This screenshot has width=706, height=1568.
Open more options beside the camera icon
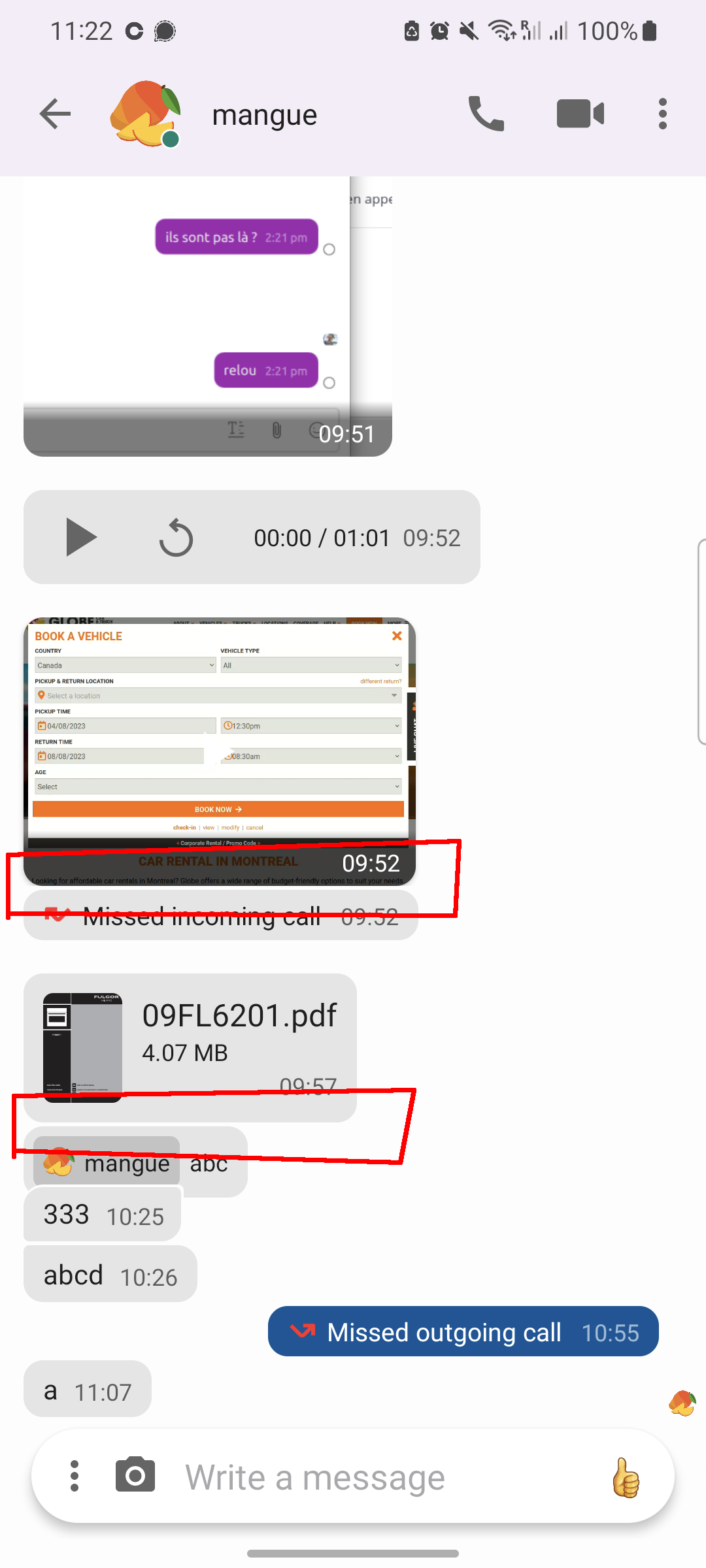click(75, 1477)
